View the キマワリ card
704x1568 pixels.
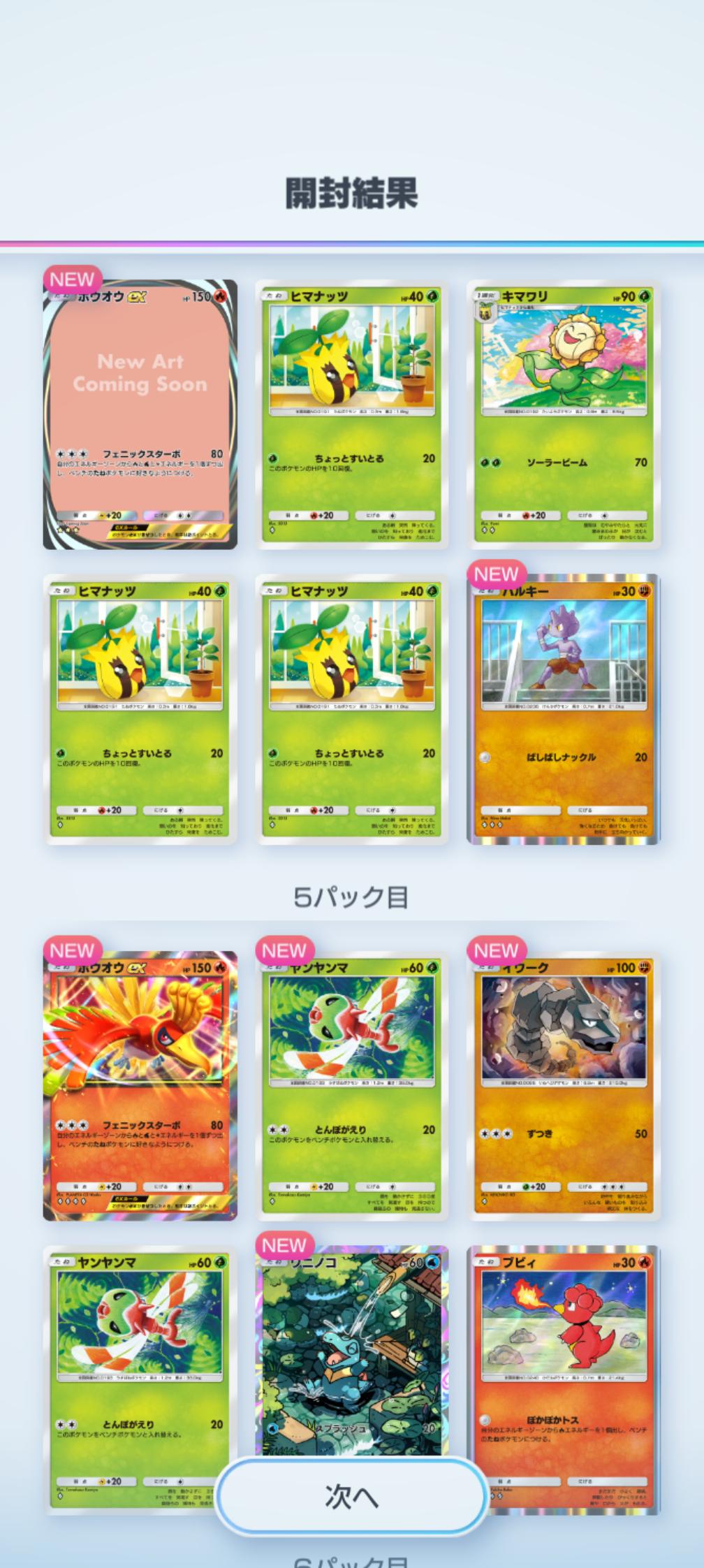click(x=564, y=414)
